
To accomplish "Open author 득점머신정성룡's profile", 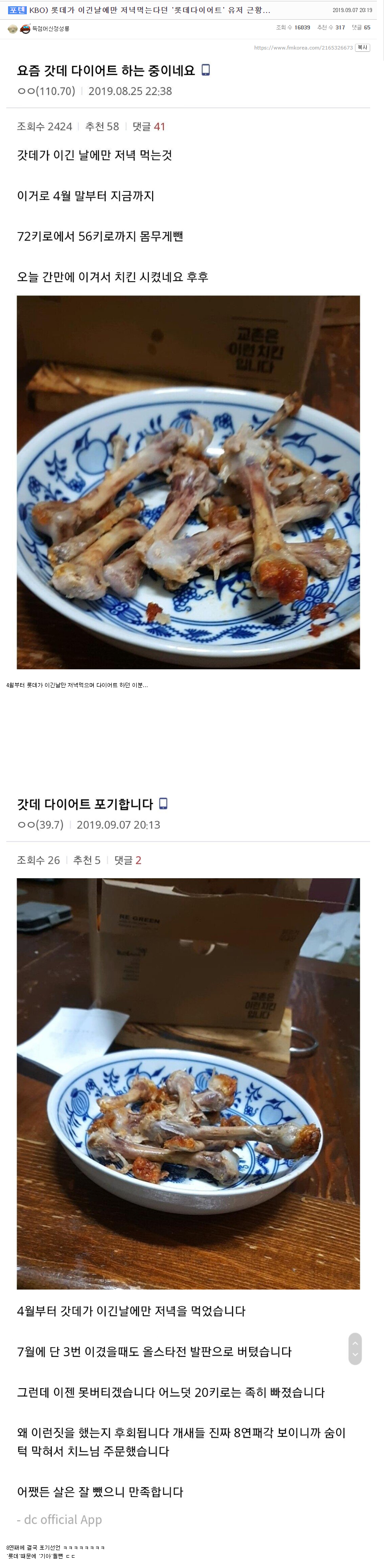I will (50, 29).
